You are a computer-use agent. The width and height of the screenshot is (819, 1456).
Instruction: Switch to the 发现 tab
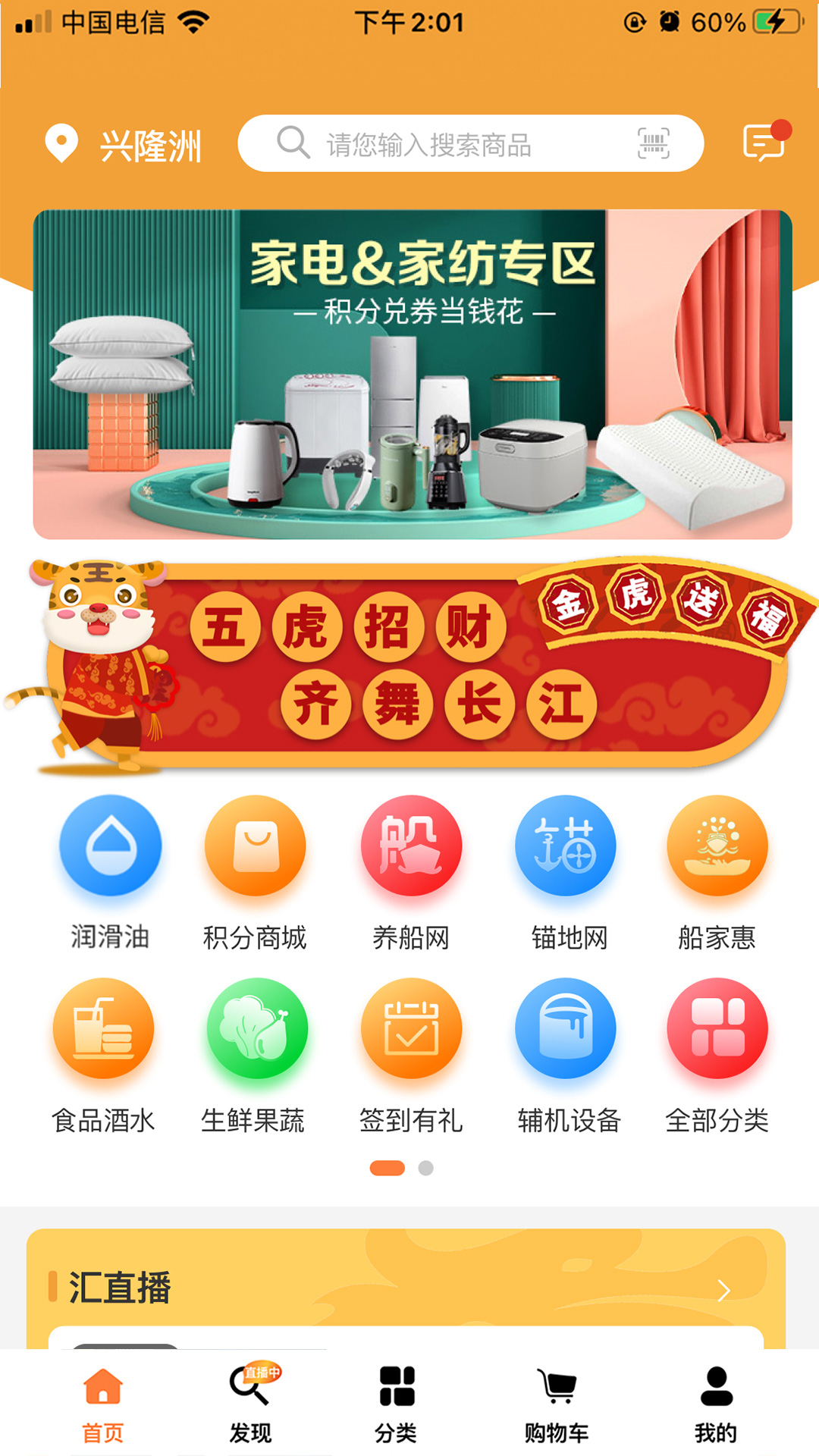[251, 1403]
